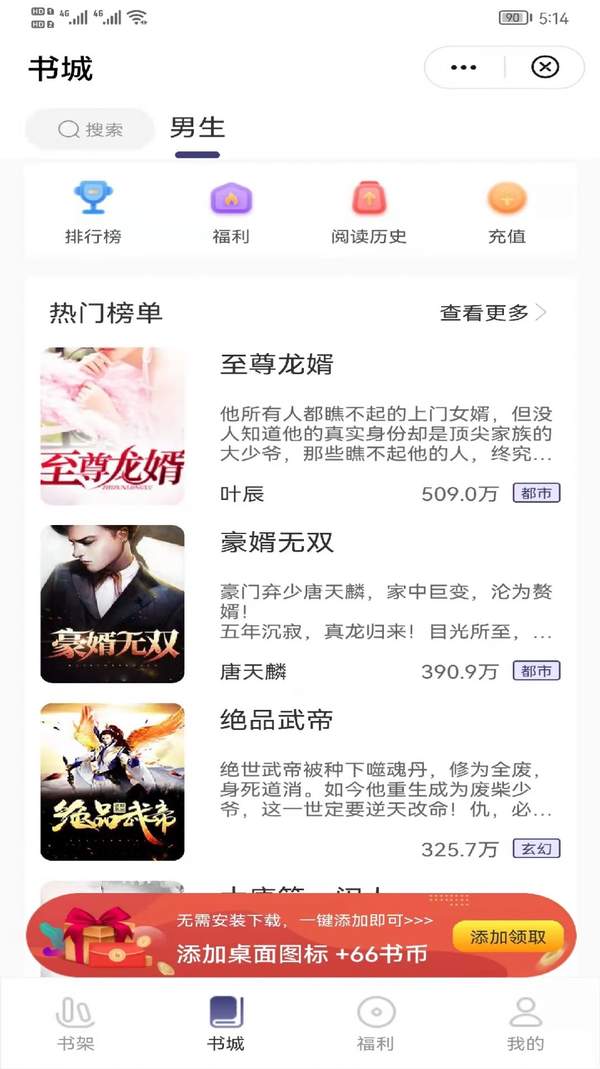Open the 我的 profile tab
600x1069 pixels.
click(525, 1025)
